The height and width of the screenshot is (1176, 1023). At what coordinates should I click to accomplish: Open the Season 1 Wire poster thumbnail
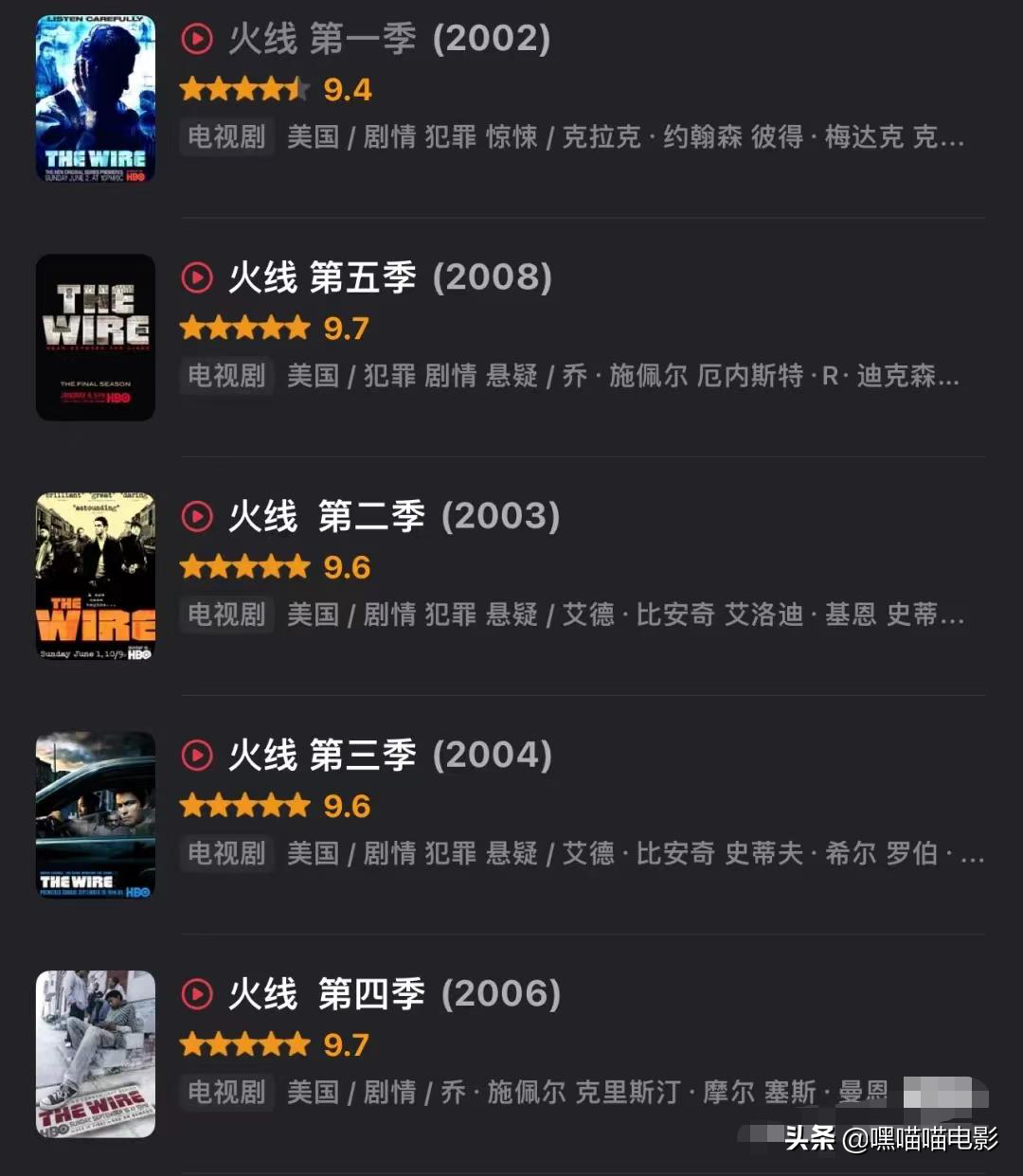pos(95,97)
